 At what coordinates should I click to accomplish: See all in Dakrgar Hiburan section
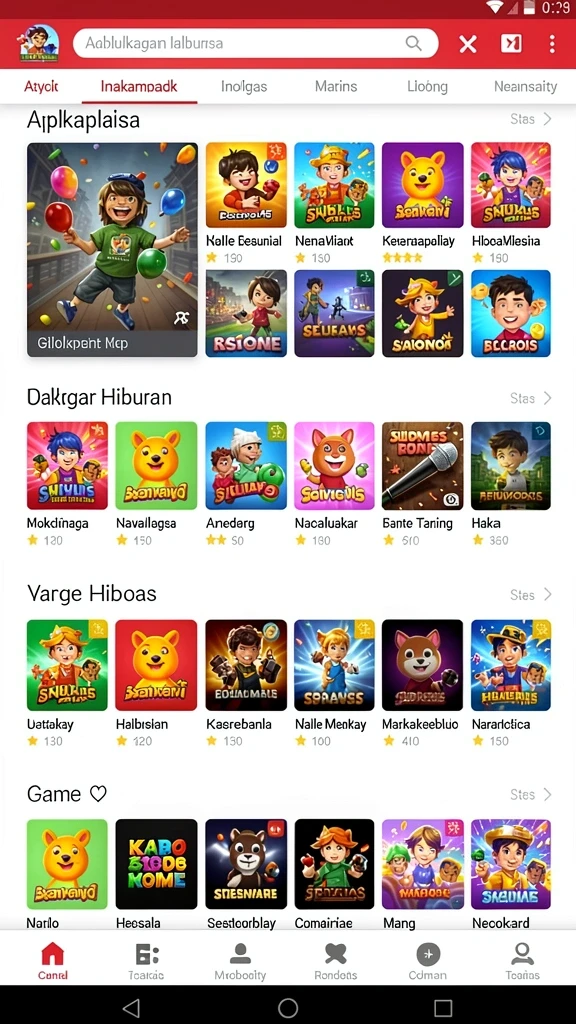(530, 398)
